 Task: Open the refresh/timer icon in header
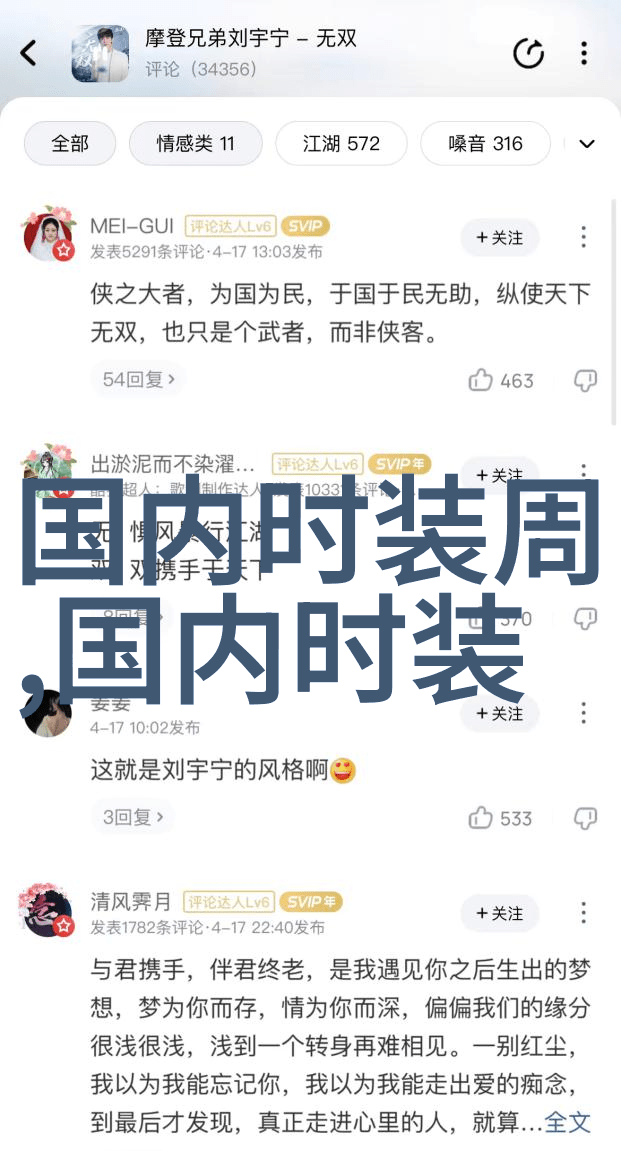[528, 53]
